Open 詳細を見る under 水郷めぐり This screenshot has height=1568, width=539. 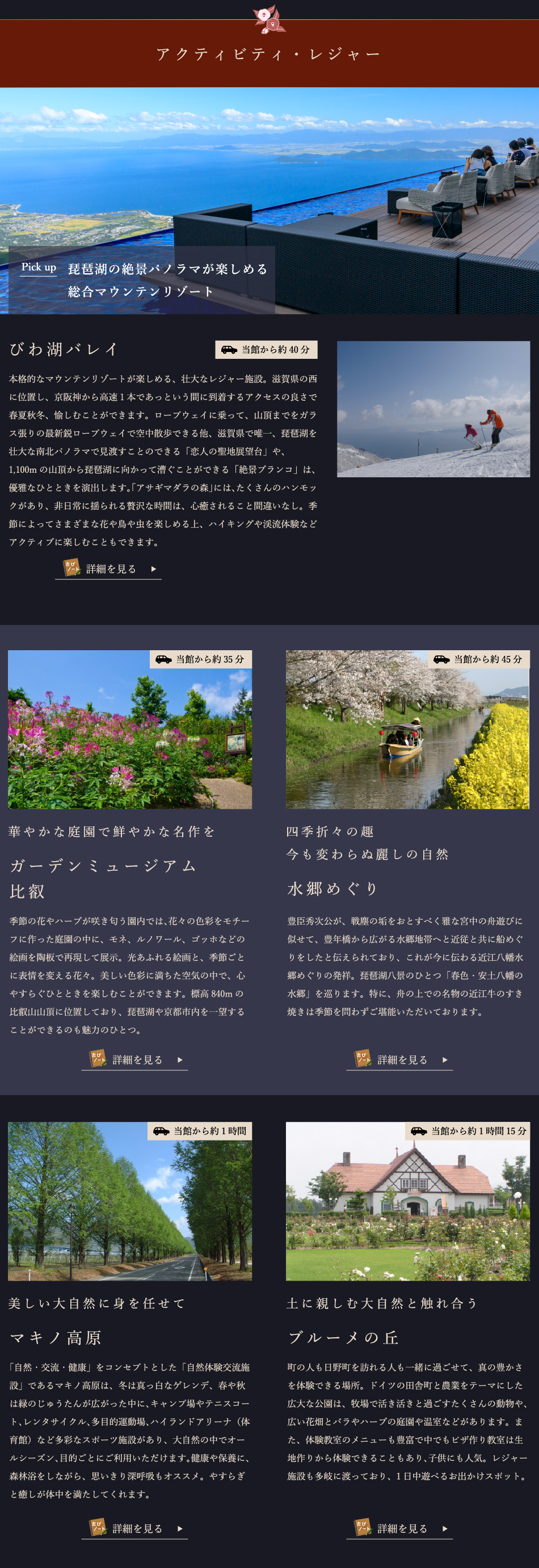pyautogui.click(x=401, y=1060)
